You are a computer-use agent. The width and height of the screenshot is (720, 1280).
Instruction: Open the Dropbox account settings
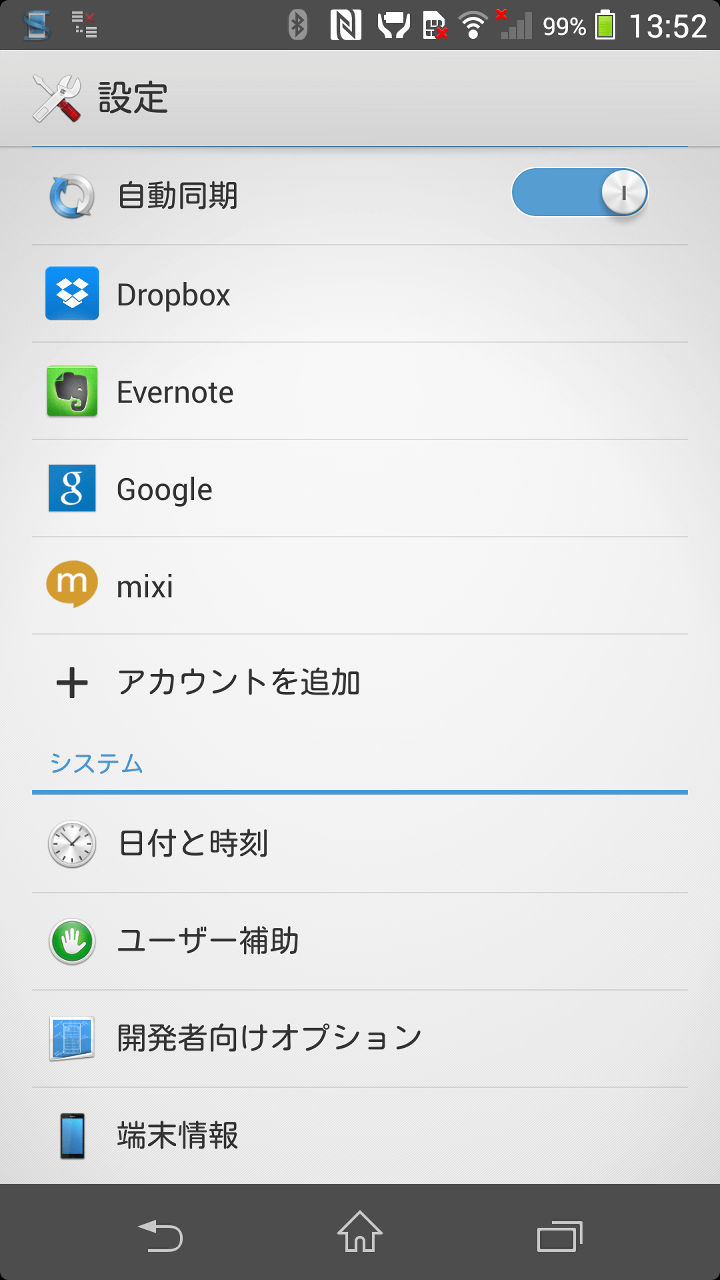click(360, 294)
